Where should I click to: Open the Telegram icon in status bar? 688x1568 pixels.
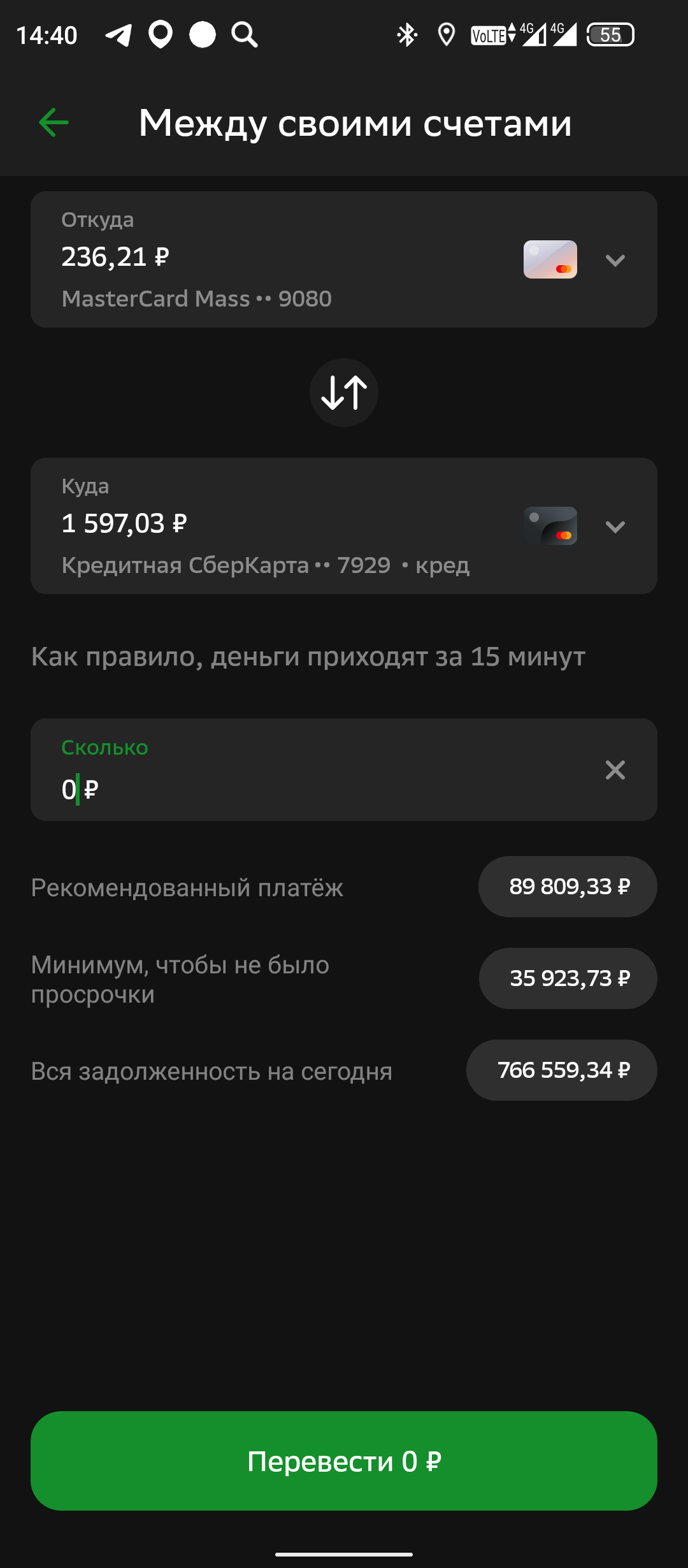pyautogui.click(x=118, y=34)
